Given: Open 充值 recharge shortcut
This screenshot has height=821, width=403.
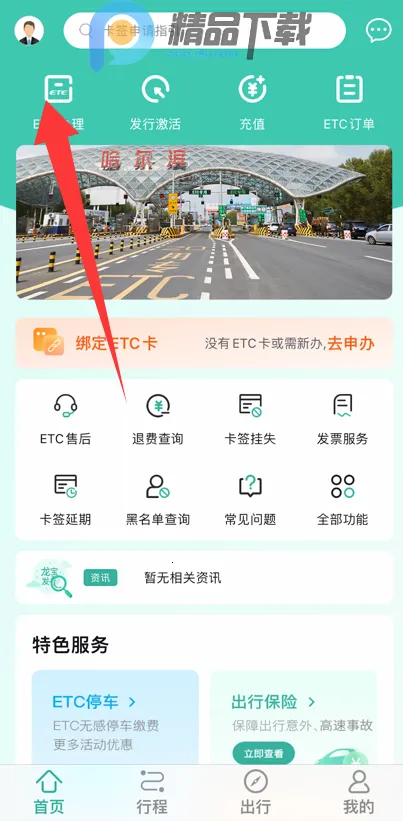Looking at the screenshot, I should click(x=252, y=103).
